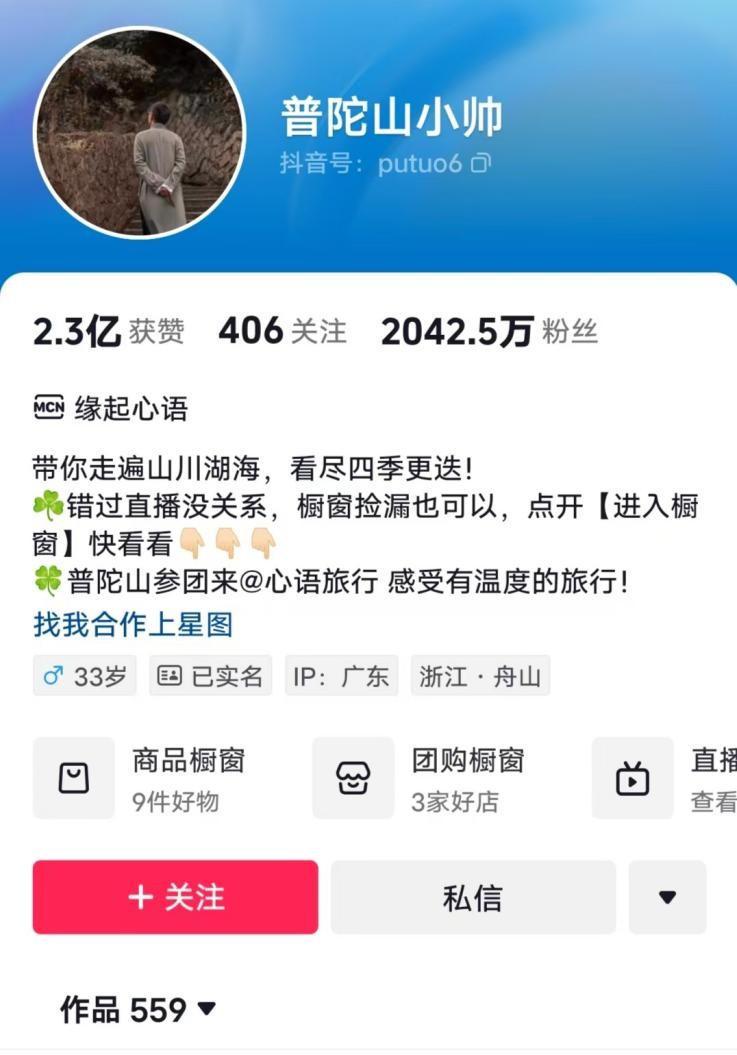View the 2042.5万 粉丝 followers list
737x1055 pixels.
tap(488, 332)
